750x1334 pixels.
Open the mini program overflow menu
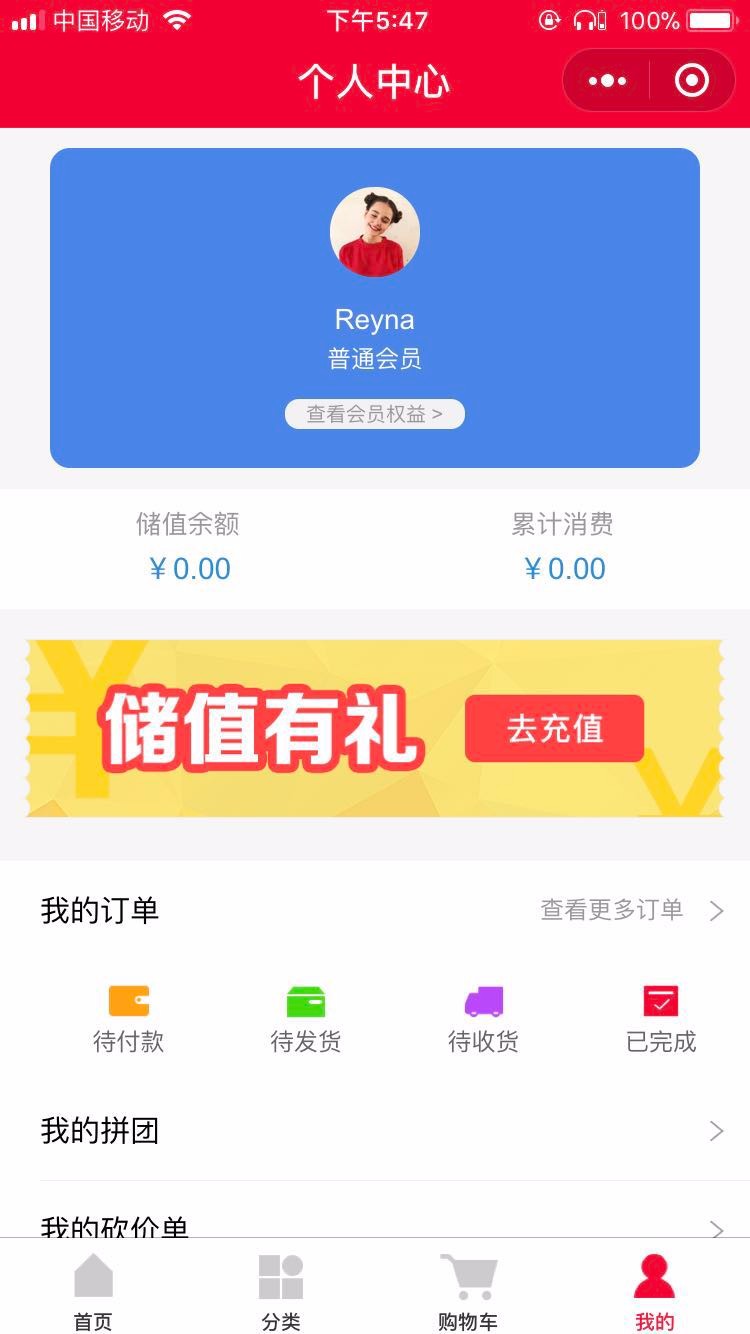point(607,80)
